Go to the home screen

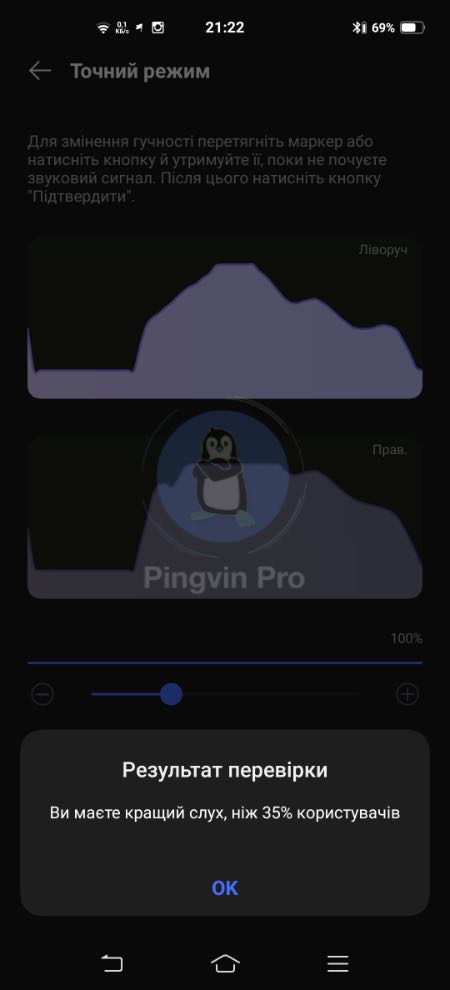(x=225, y=963)
